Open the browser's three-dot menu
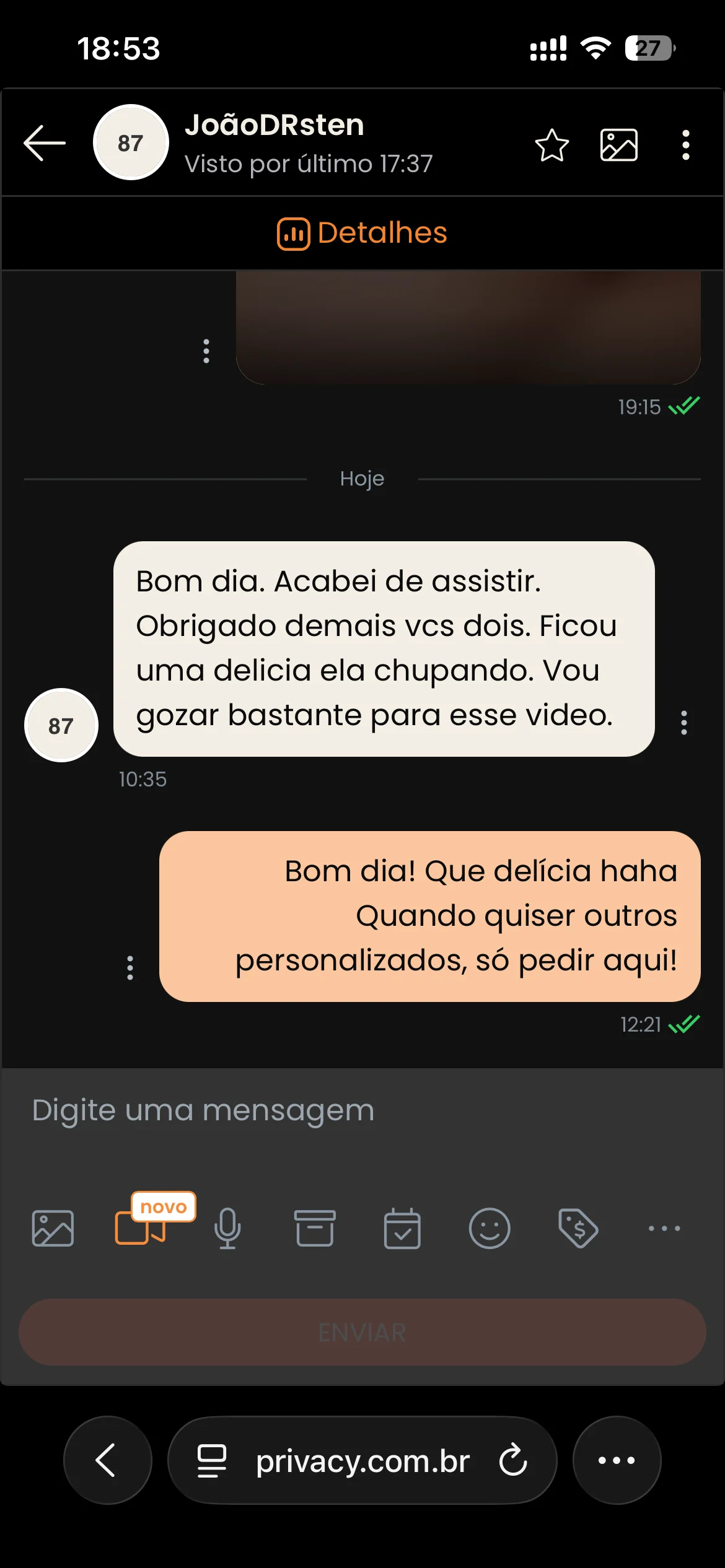The width and height of the screenshot is (725, 1568). (x=617, y=1460)
